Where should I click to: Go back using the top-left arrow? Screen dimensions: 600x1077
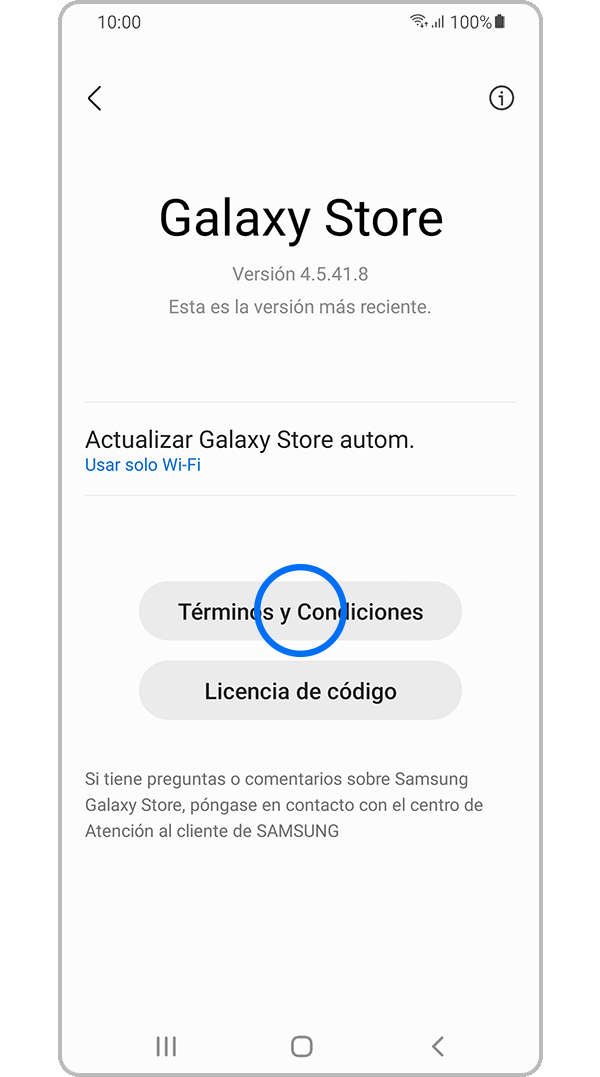pyautogui.click(x=95, y=98)
